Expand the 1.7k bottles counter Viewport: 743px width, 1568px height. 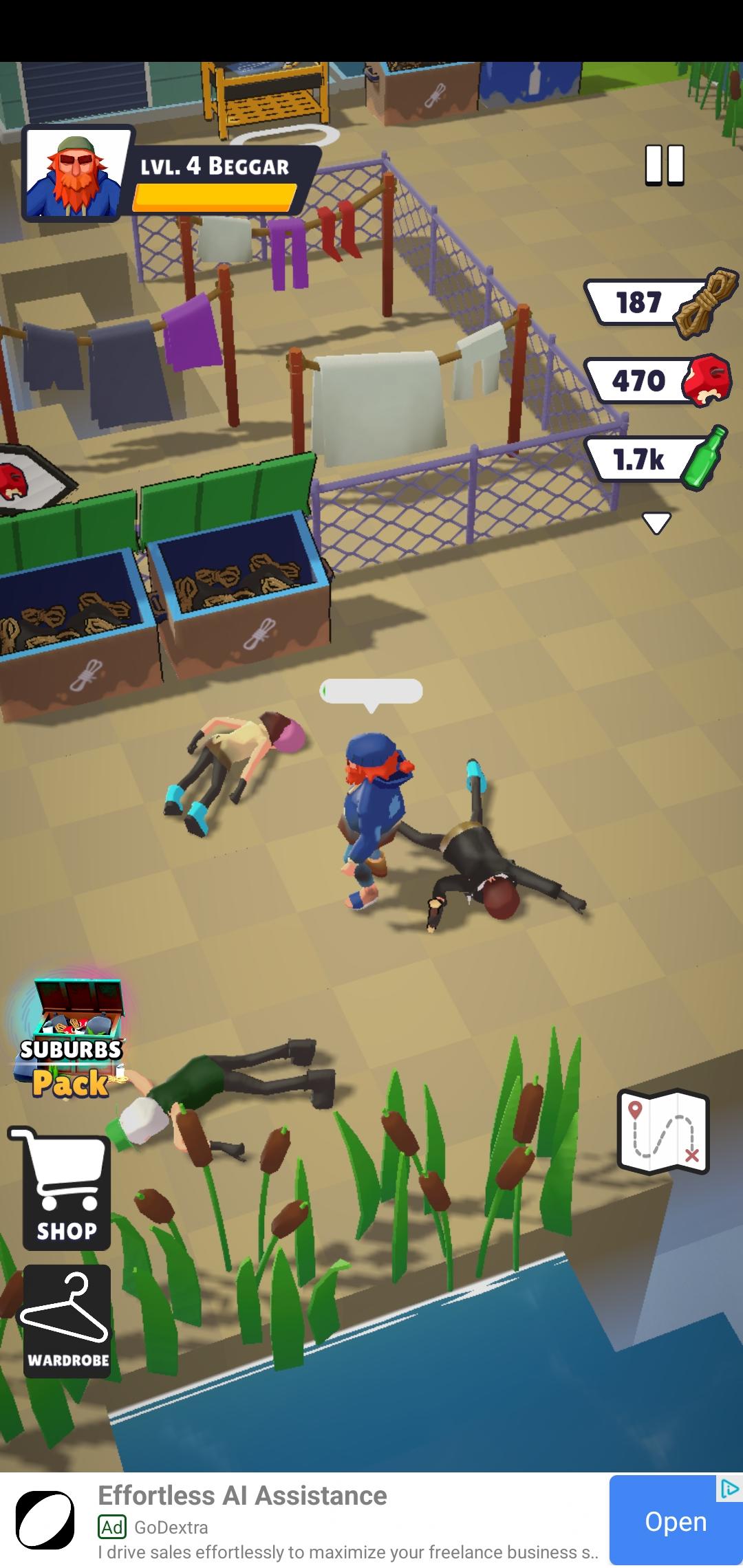[640, 459]
